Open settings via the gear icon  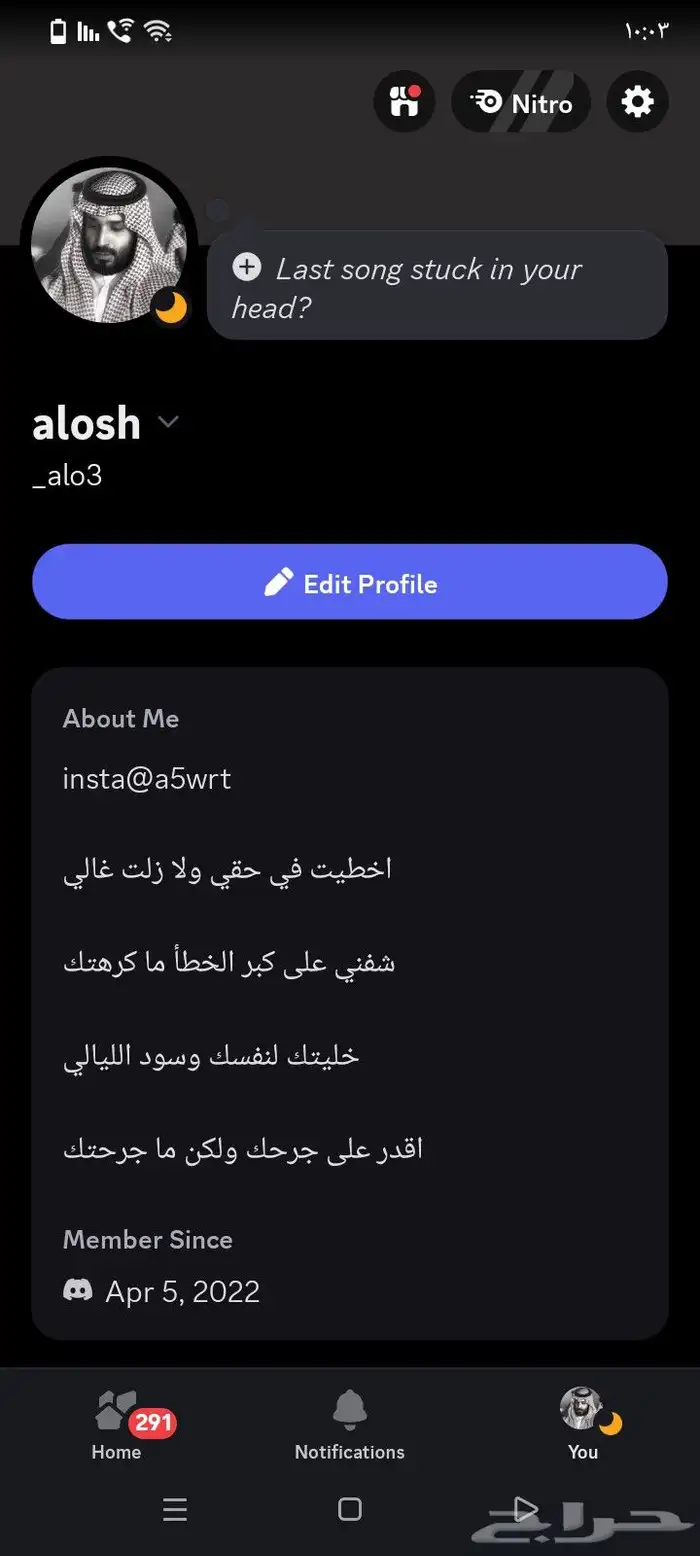point(637,102)
